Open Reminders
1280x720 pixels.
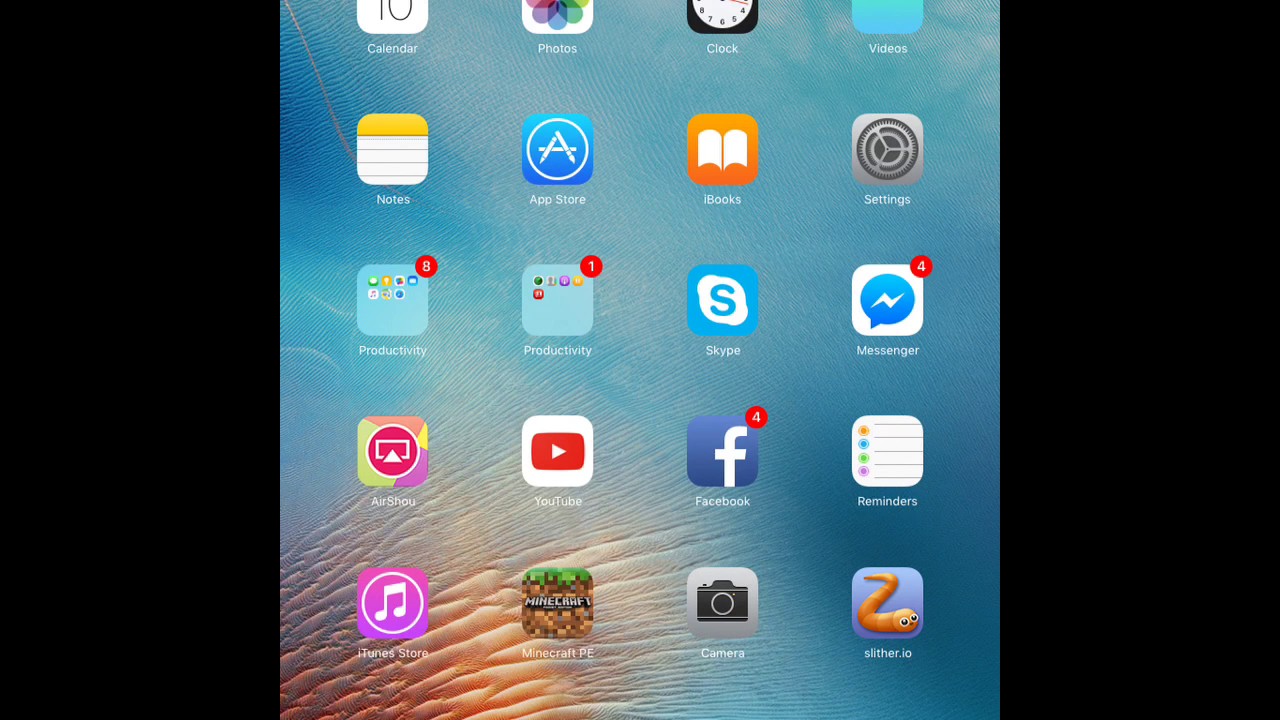tap(887, 452)
